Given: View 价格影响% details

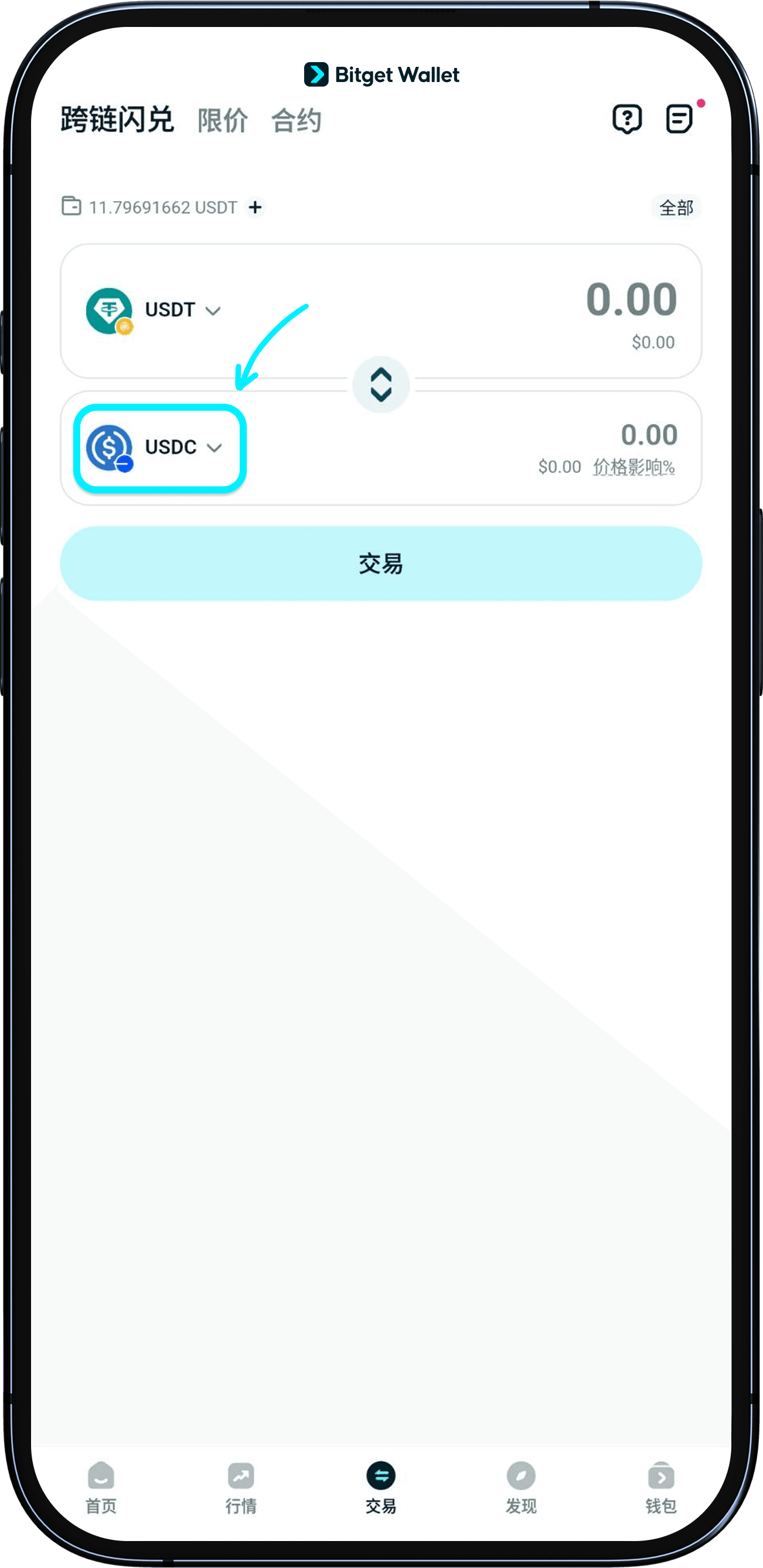Looking at the screenshot, I should 633,467.
